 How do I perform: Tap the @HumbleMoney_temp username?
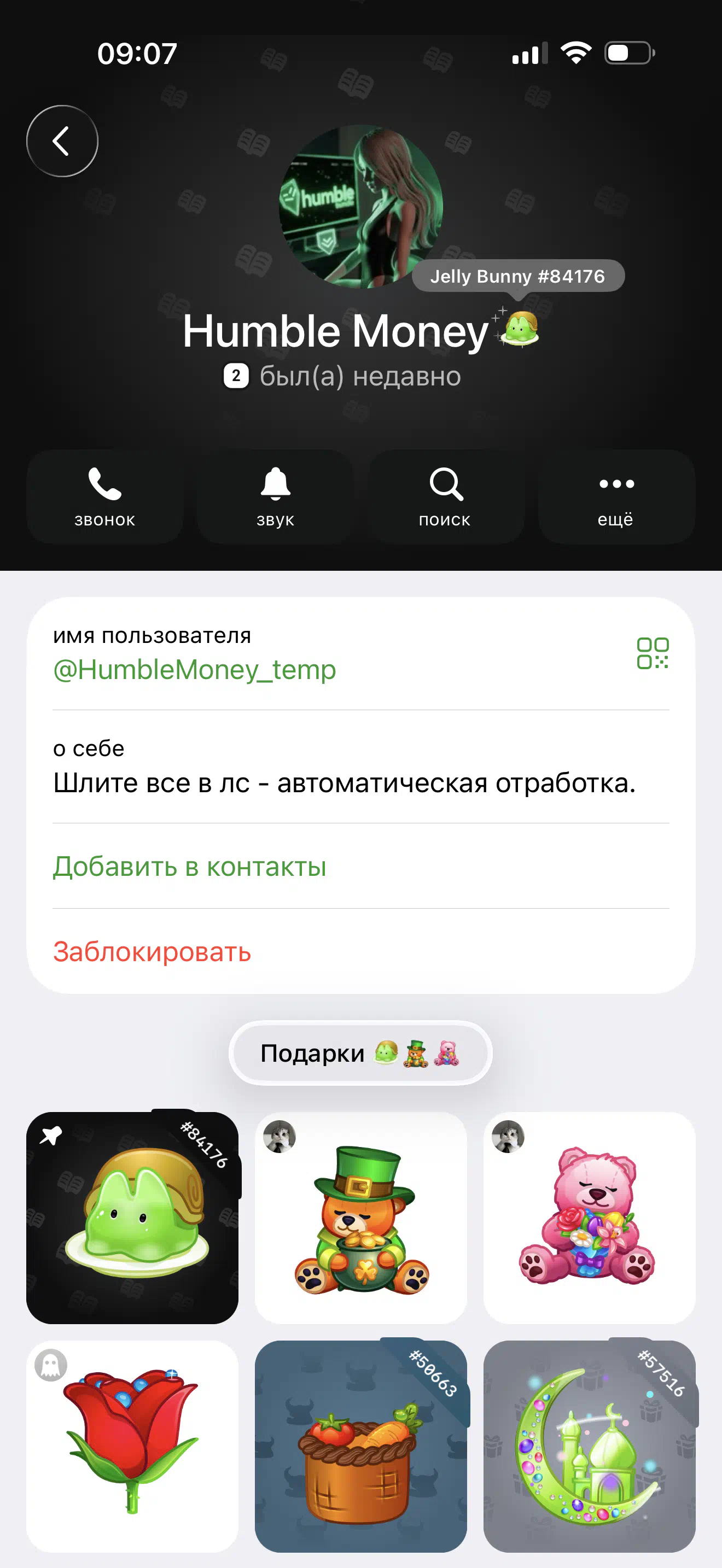tap(195, 670)
